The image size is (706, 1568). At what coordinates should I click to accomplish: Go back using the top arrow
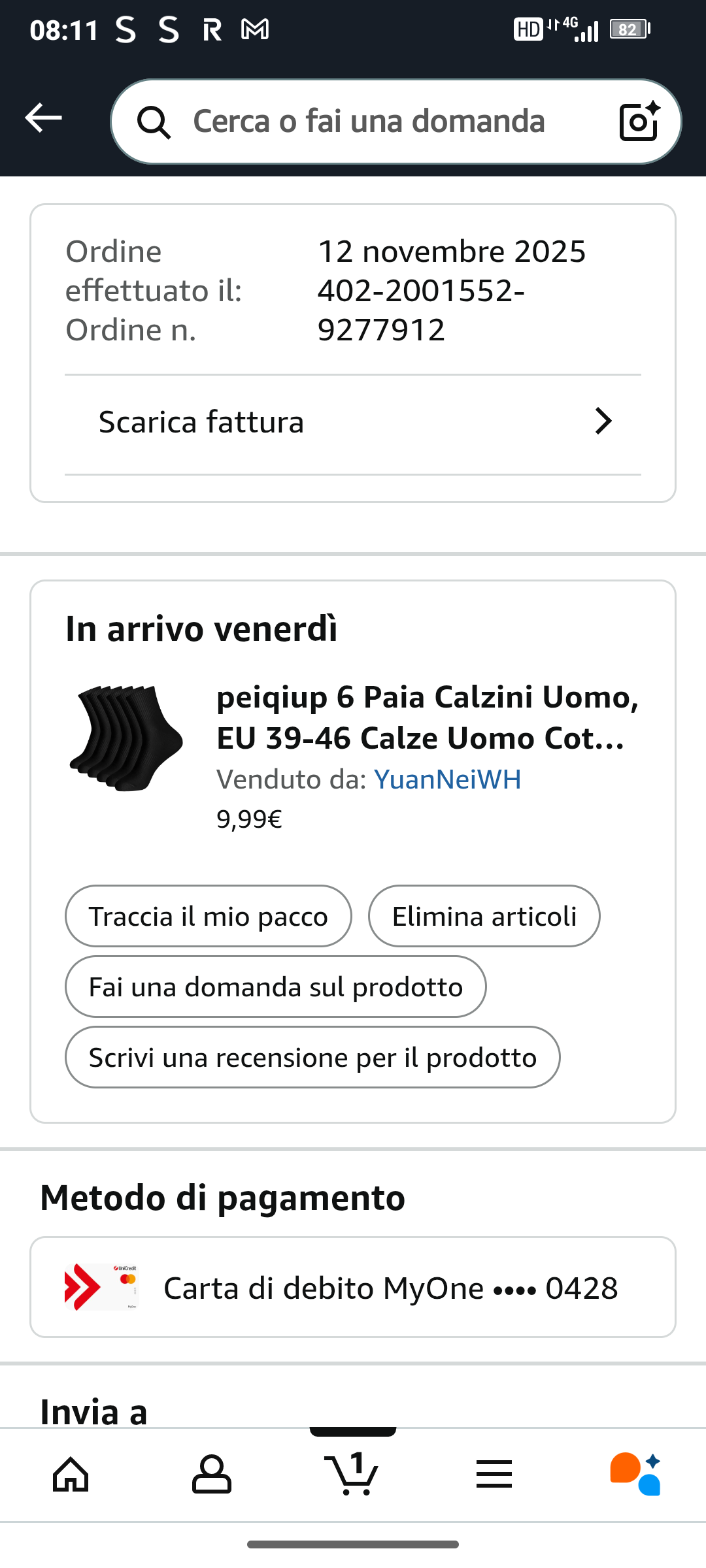click(43, 118)
